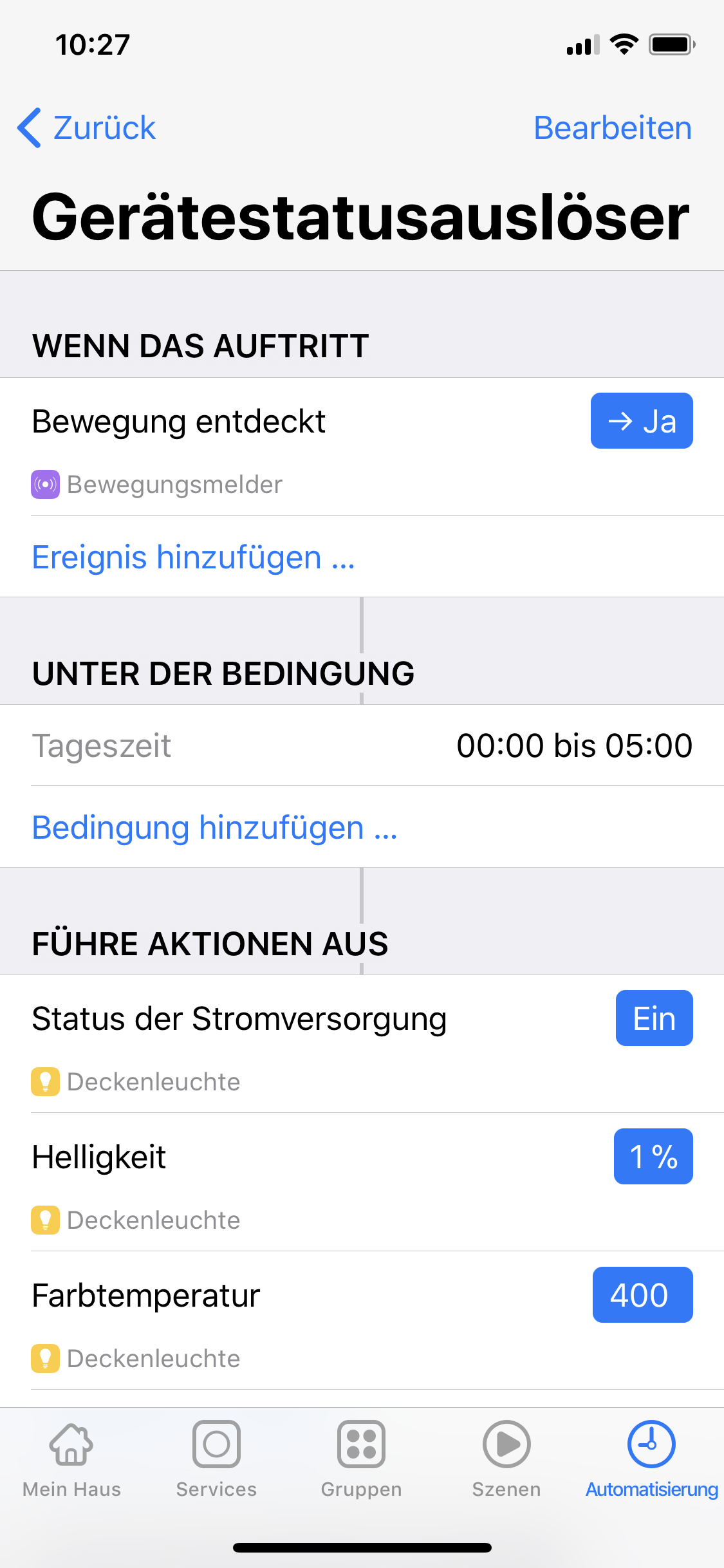Add an event via Ereignis hinzufügen
The height and width of the screenshot is (1568, 724).
pyautogui.click(x=193, y=557)
